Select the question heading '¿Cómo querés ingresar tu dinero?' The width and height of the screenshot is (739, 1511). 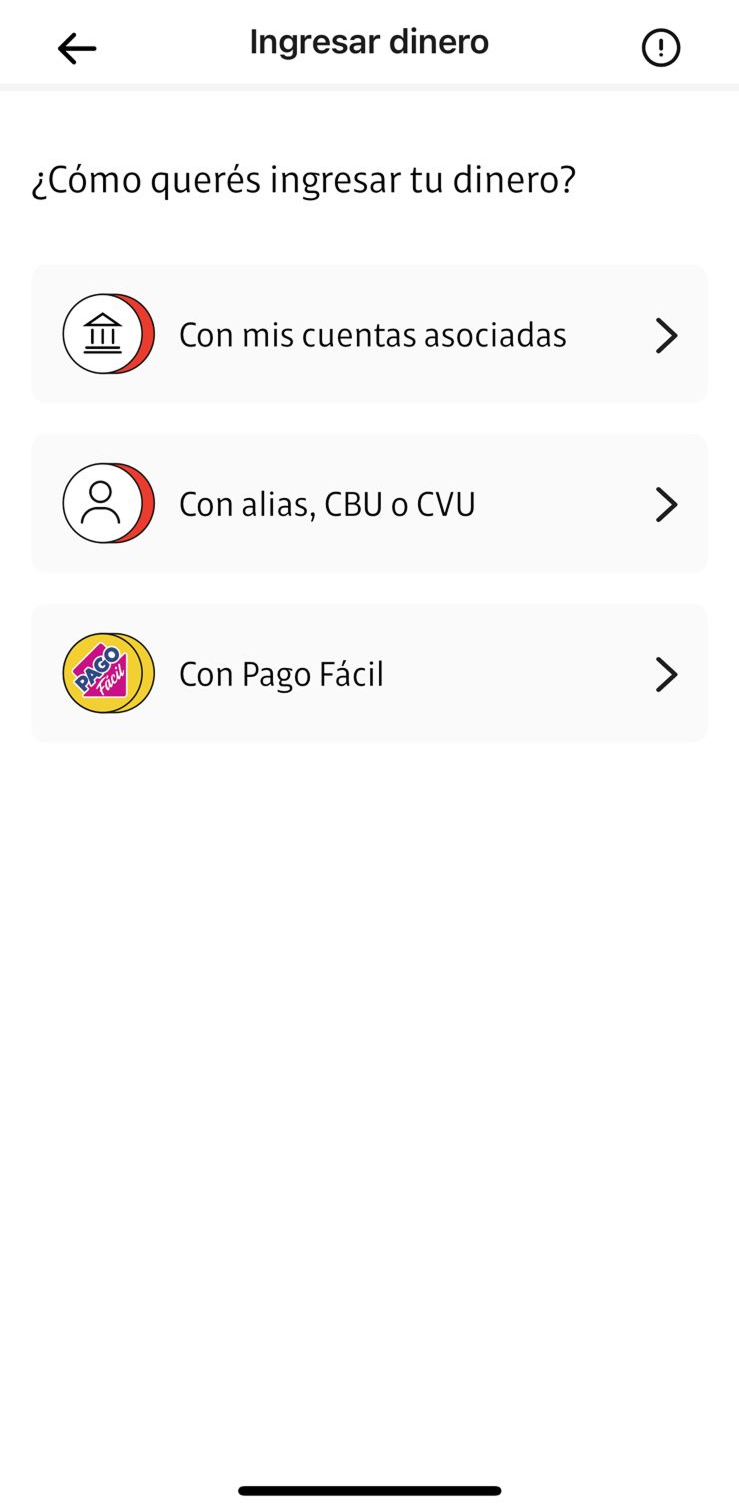[x=303, y=179]
